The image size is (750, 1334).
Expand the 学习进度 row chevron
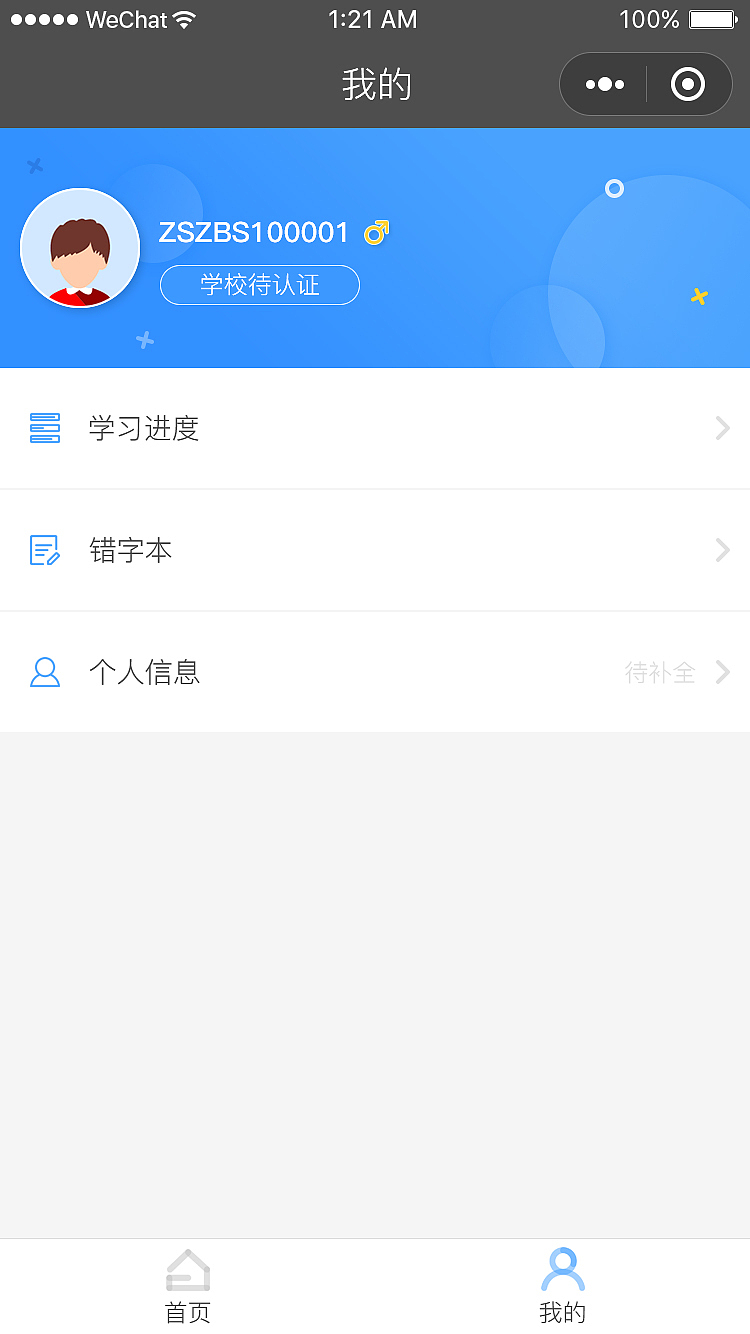point(722,428)
